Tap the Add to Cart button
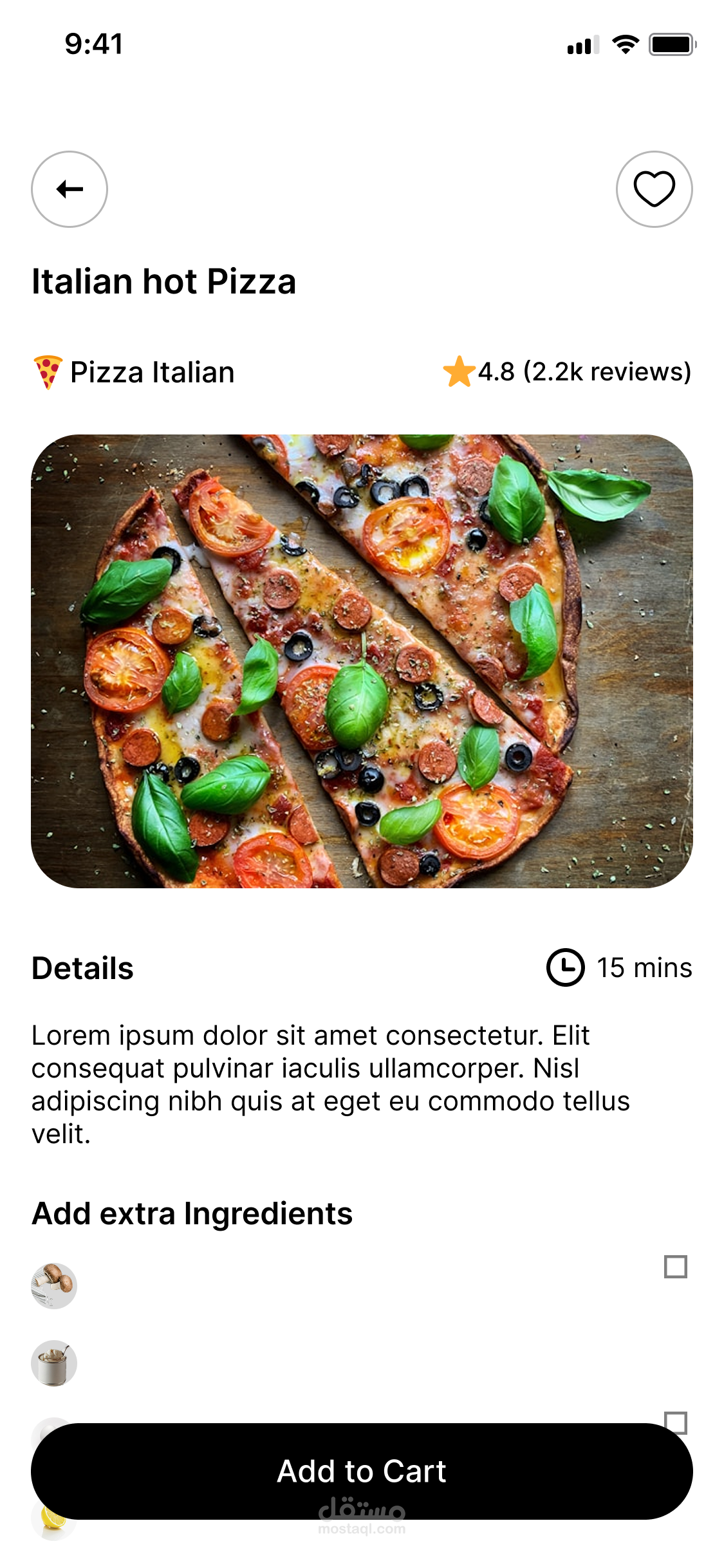This screenshot has height=1568, width=724. point(362,1471)
